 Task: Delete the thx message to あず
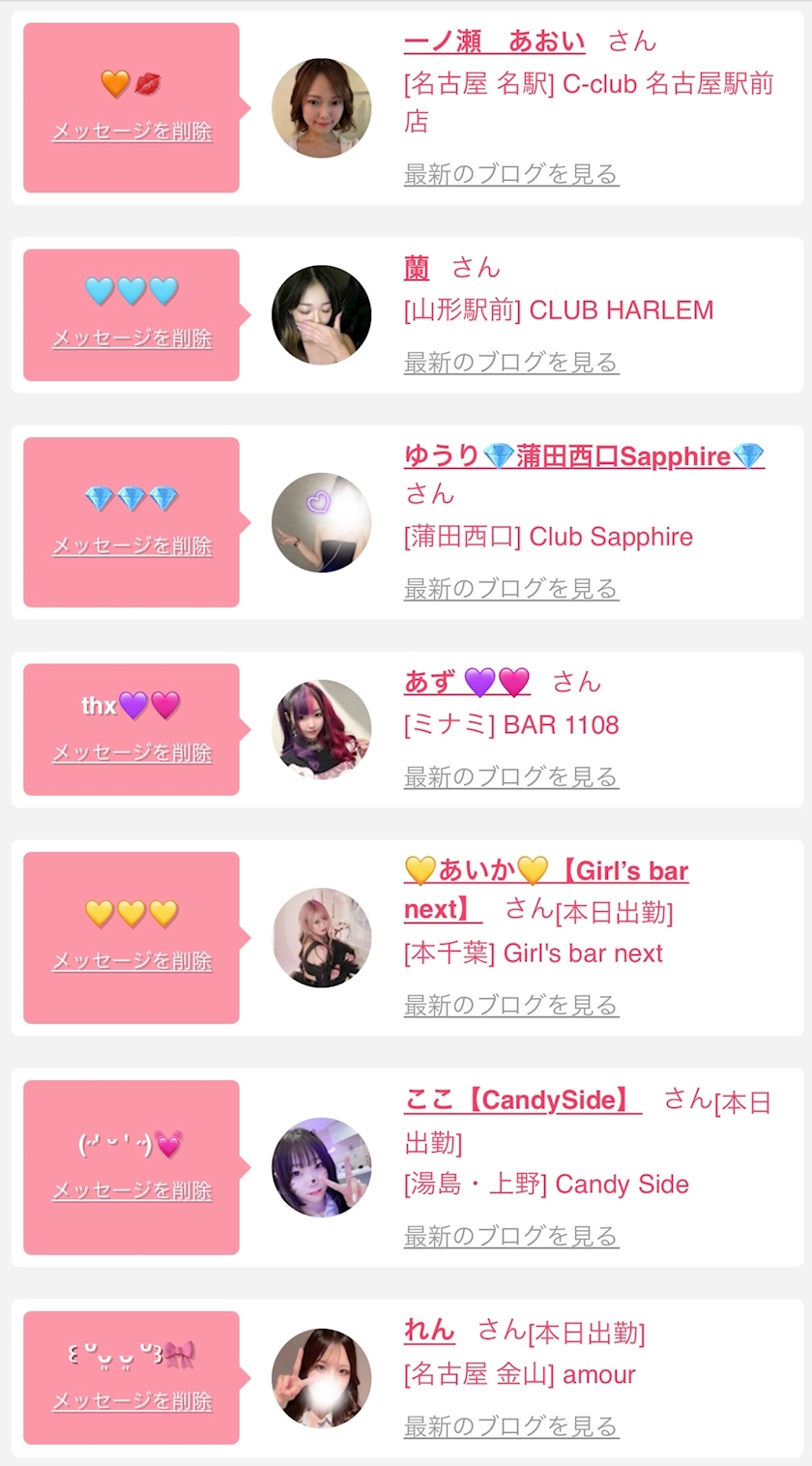pos(131,753)
